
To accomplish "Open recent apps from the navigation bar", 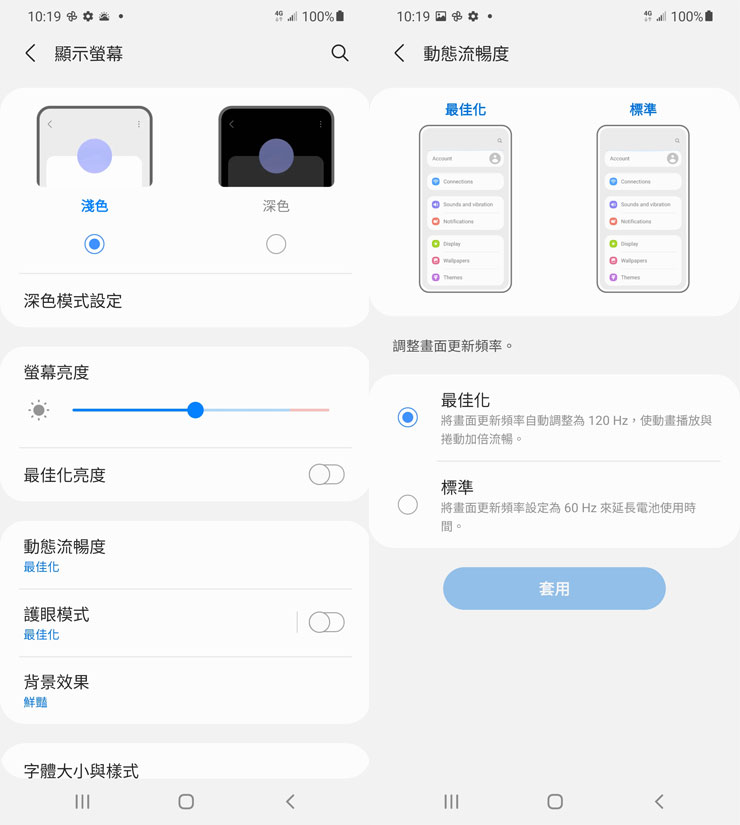I will pyautogui.click(x=82, y=801).
